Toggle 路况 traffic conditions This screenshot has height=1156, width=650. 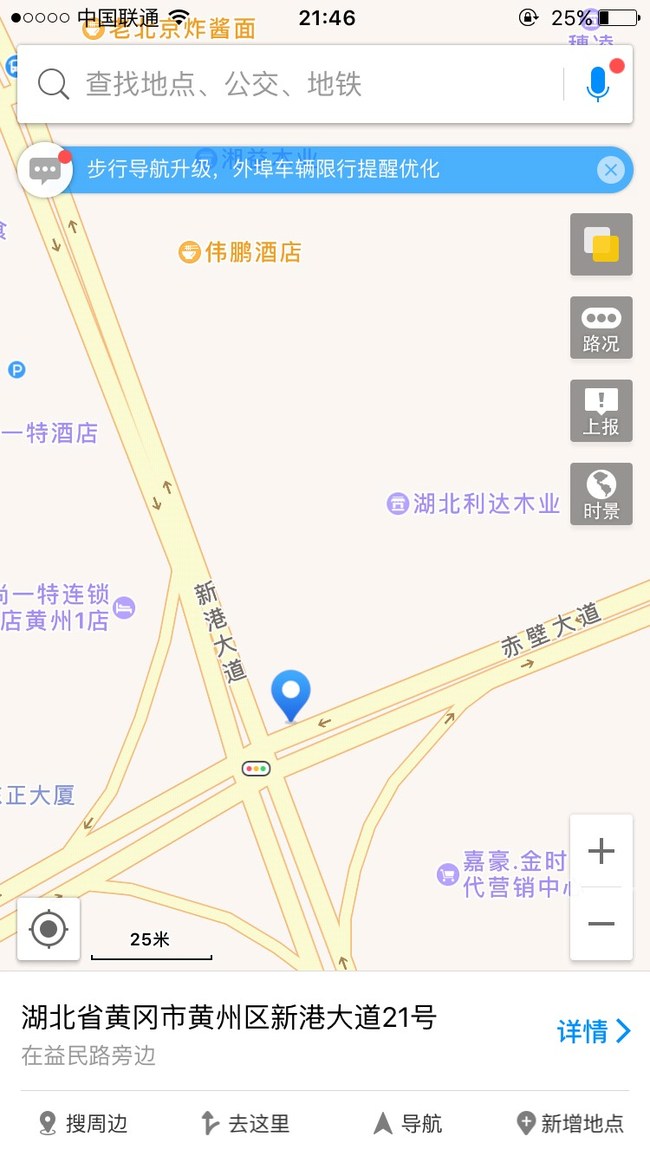coord(601,328)
